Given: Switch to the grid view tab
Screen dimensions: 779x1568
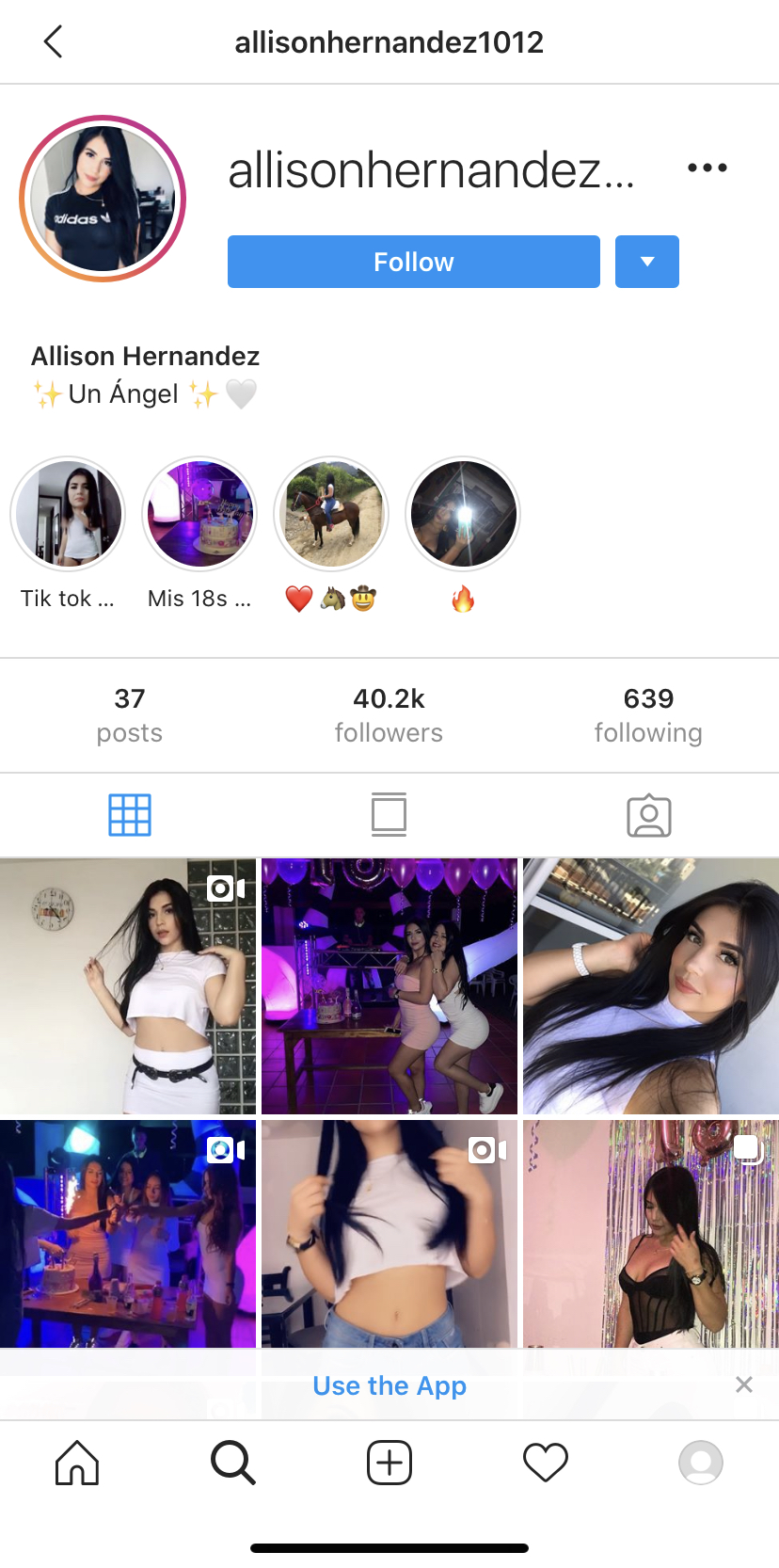Looking at the screenshot, I should [x=130, y=815].
